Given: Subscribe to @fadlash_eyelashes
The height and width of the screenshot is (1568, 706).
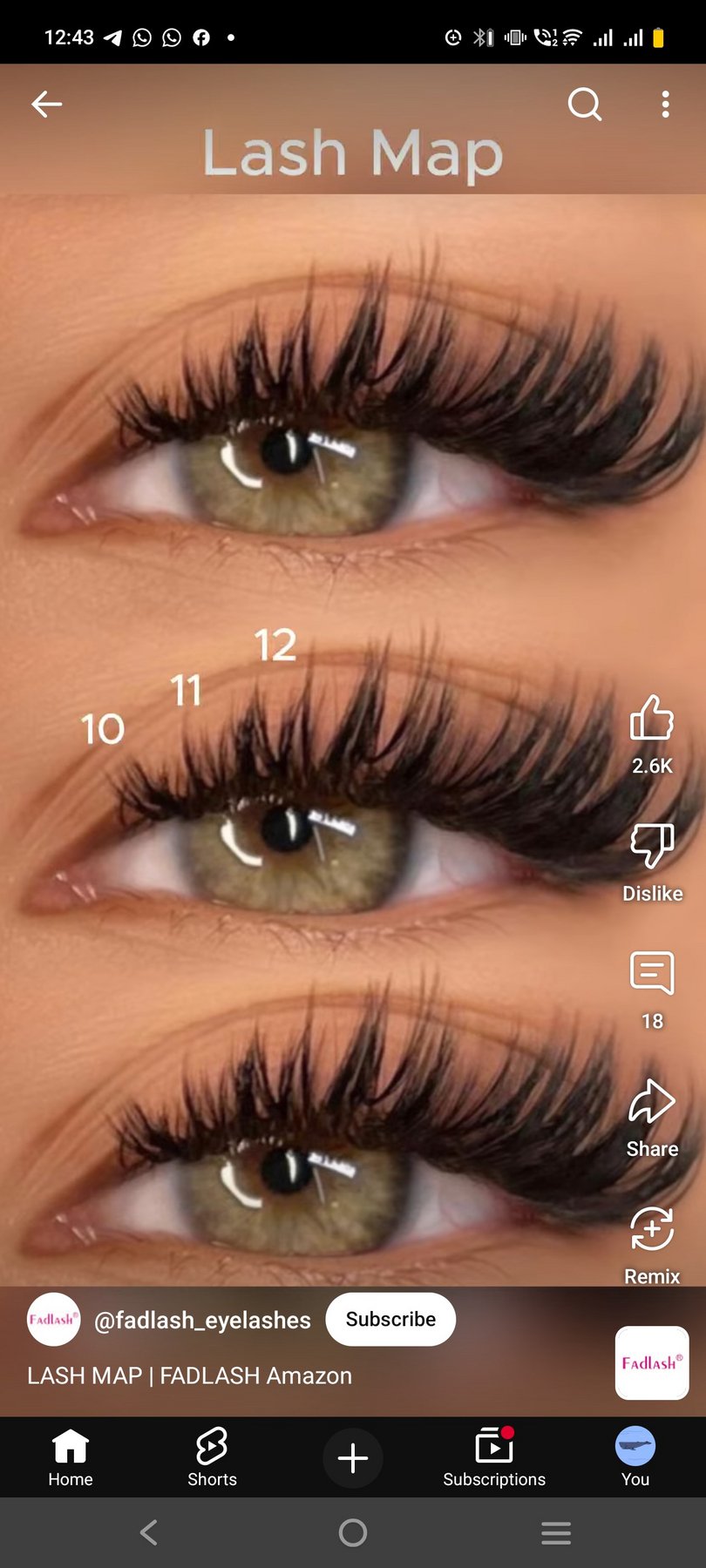Looking at the screenshot, I should 390,1319.
